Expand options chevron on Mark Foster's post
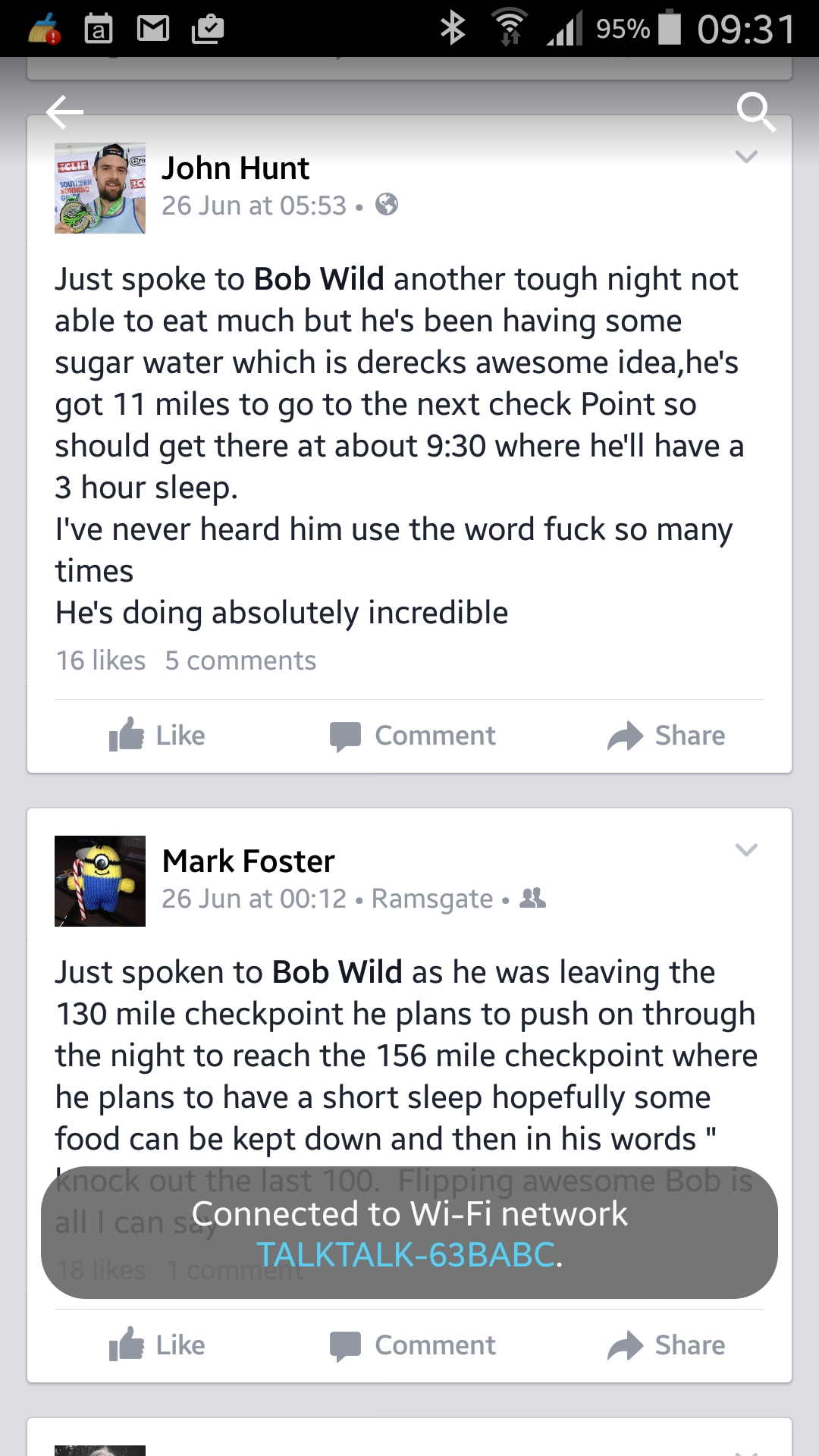Viewport: 819px width, 1456px height. point(746,850)
